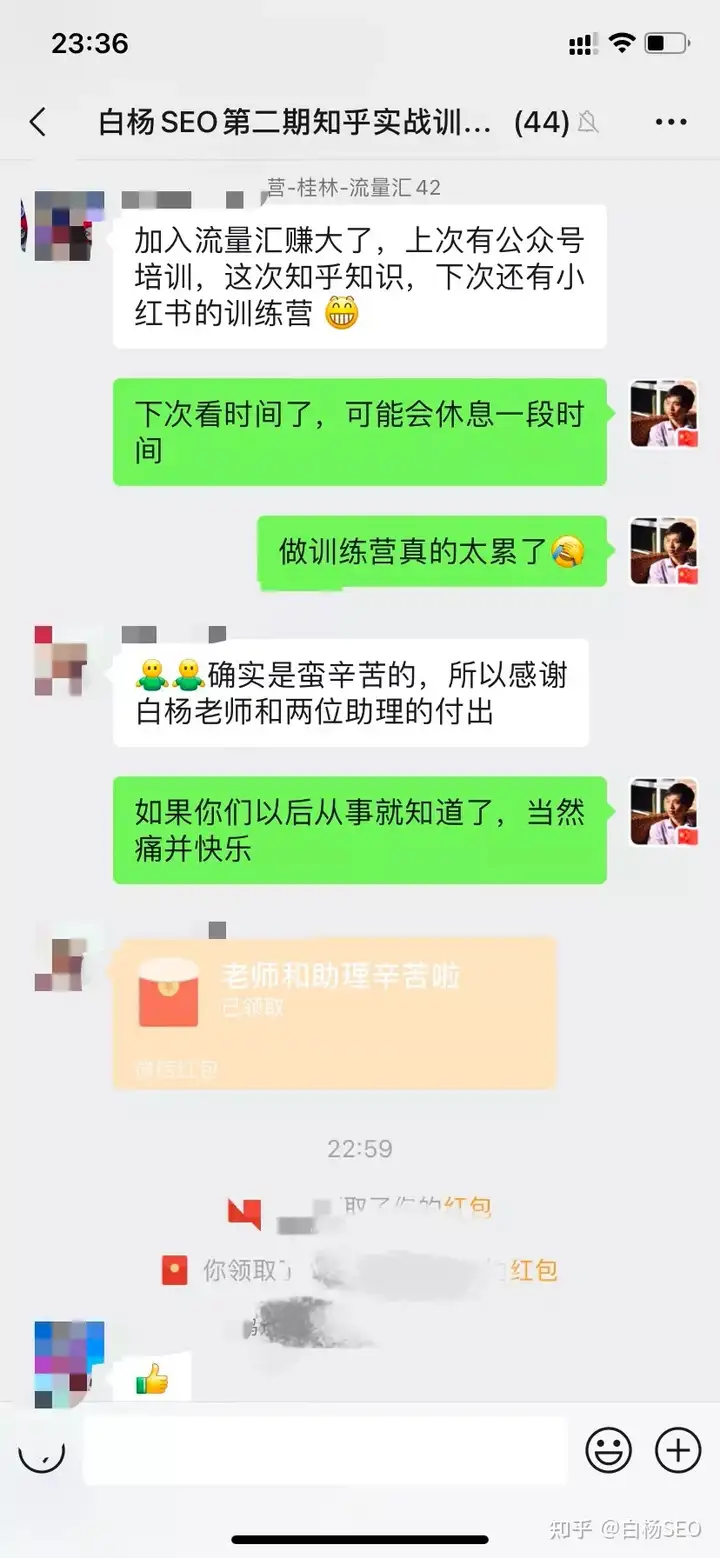Tap the voice input icon
Screen dimensions: 720x1558
pos(41,1452)
